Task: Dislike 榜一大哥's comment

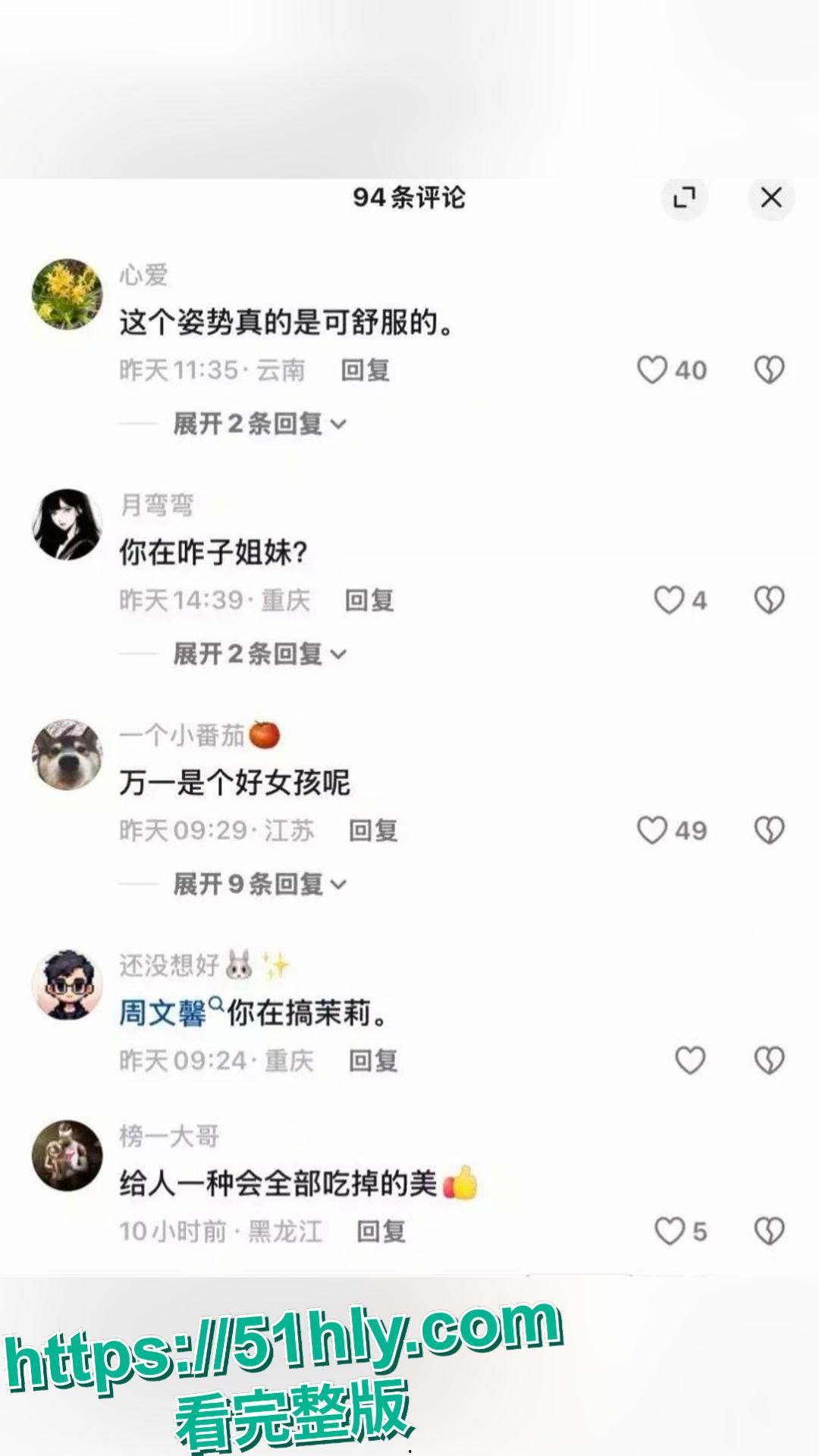Action: pyautogui.click(x=769, y=1231)
